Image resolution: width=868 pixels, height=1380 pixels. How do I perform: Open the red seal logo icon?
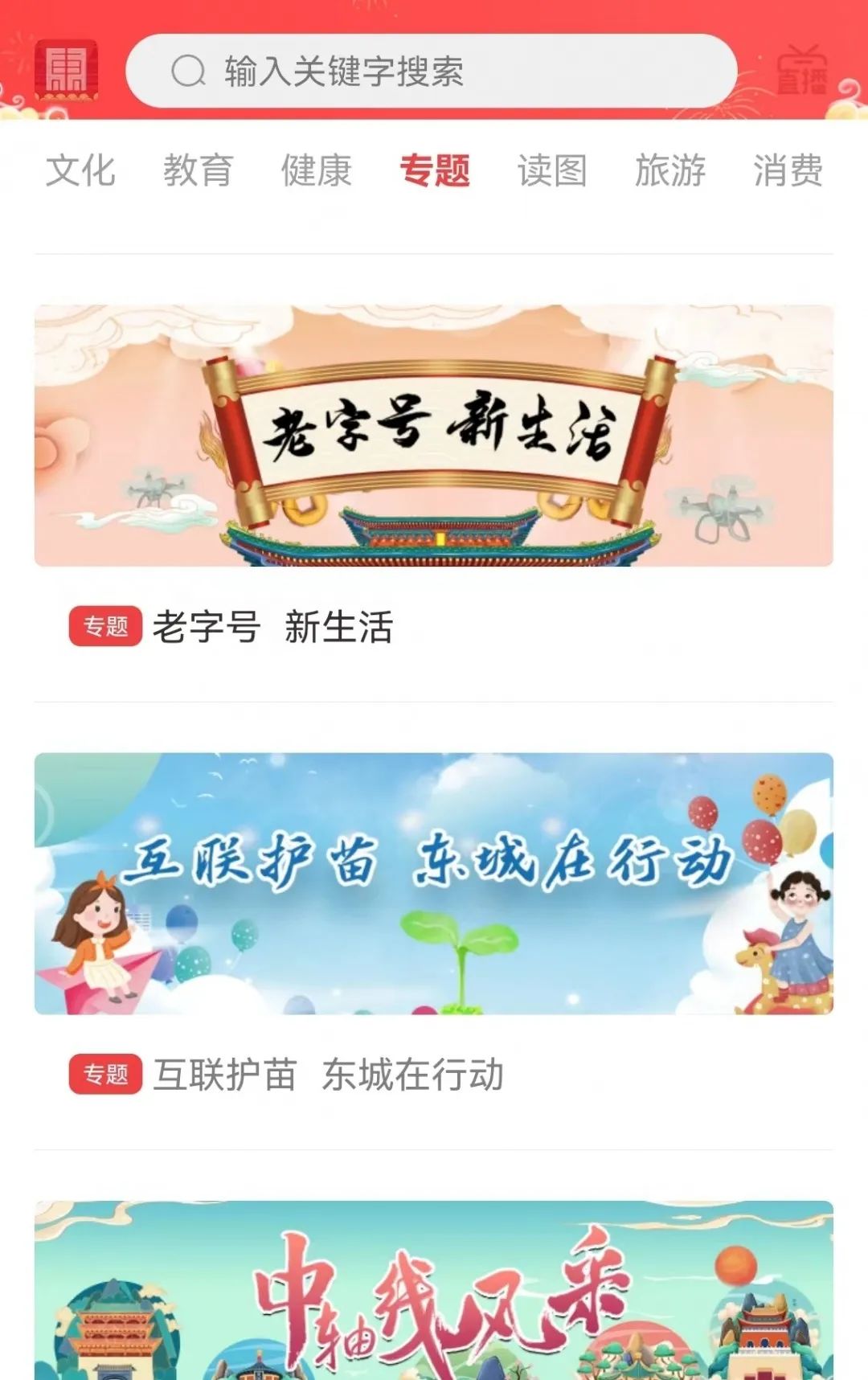tap(66, 72)
